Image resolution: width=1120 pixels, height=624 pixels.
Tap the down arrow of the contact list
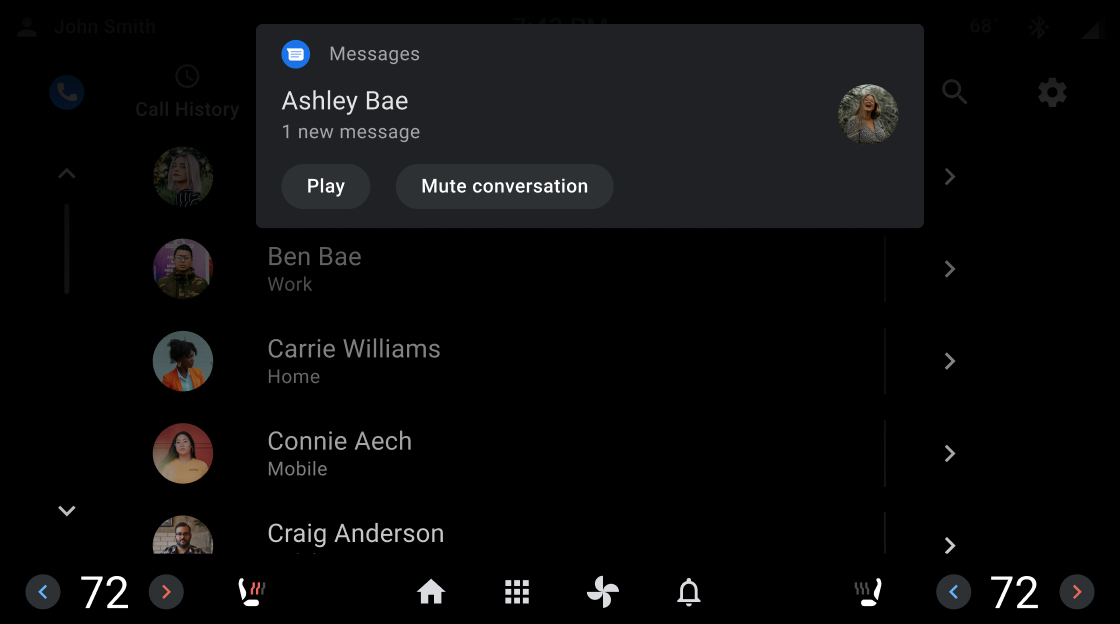[67, 511]
